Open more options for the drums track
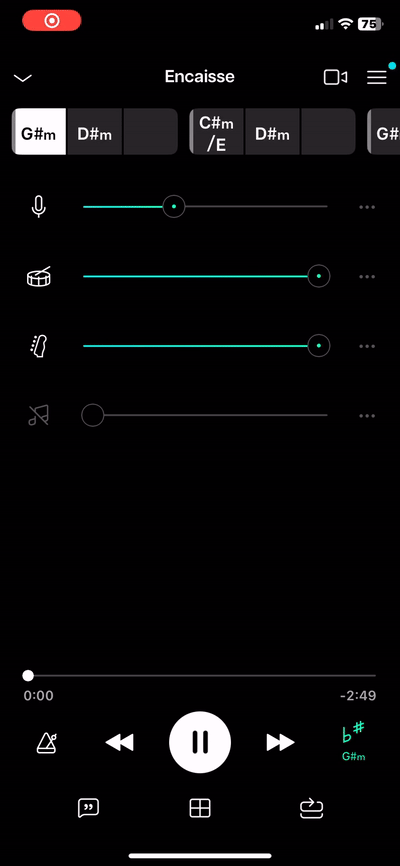Screen dimensions: 400x866 click(x=367, y=276)
